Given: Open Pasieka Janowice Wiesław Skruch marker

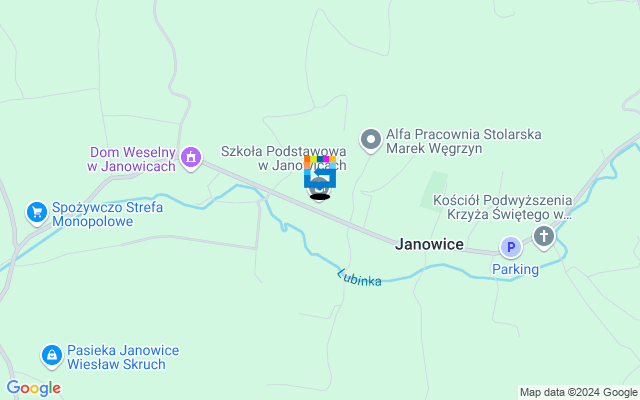Looking at the screenshot, I should (51, 355).
